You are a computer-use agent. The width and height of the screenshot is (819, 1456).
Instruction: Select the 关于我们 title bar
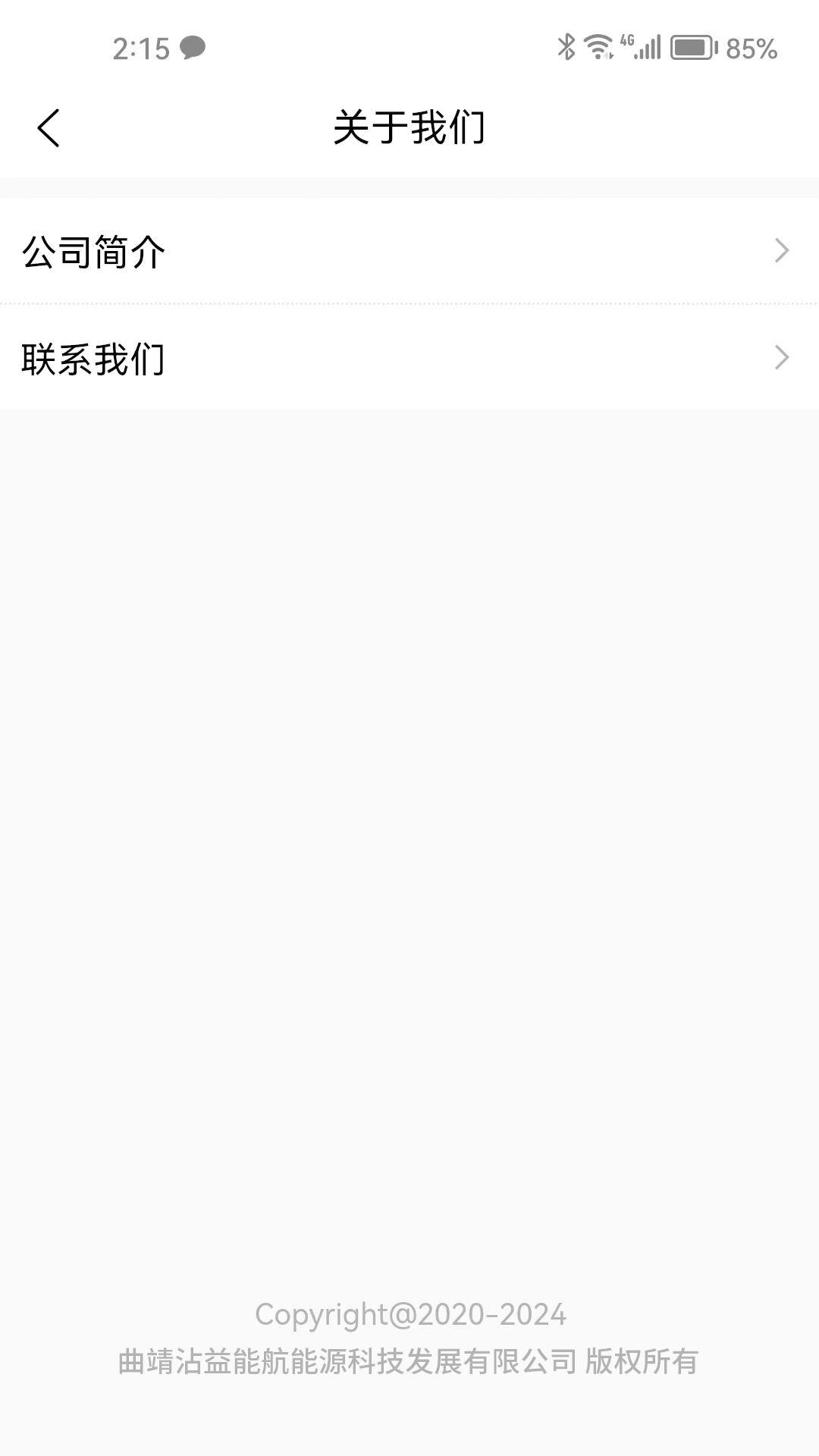pyautogui.click(x=409, y=127)
